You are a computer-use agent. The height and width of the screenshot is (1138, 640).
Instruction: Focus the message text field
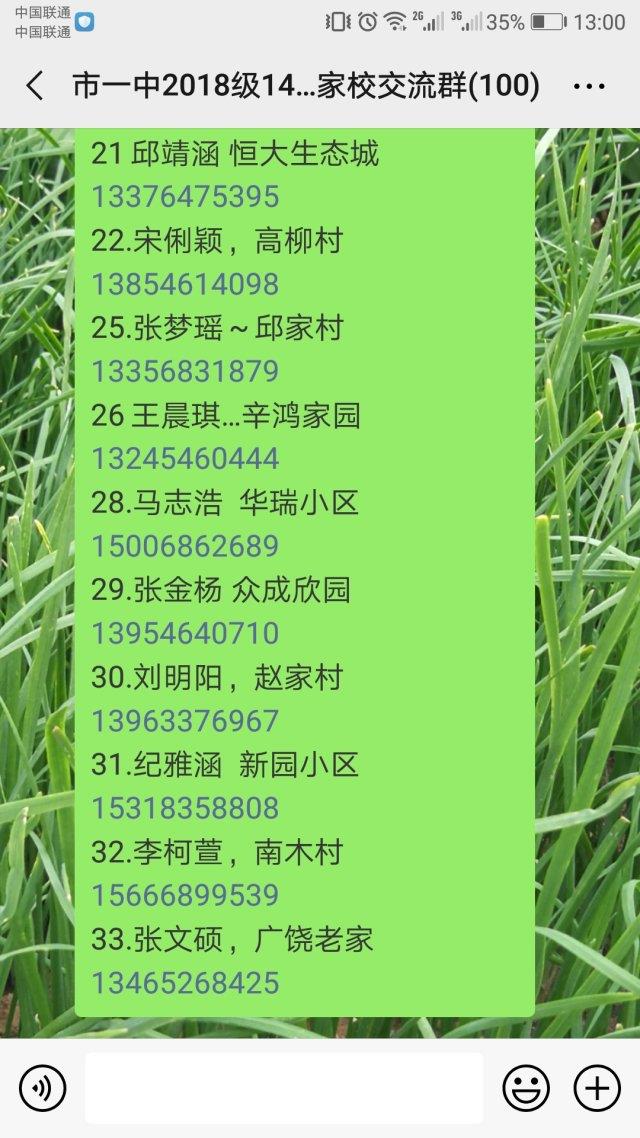[284, 1088]
